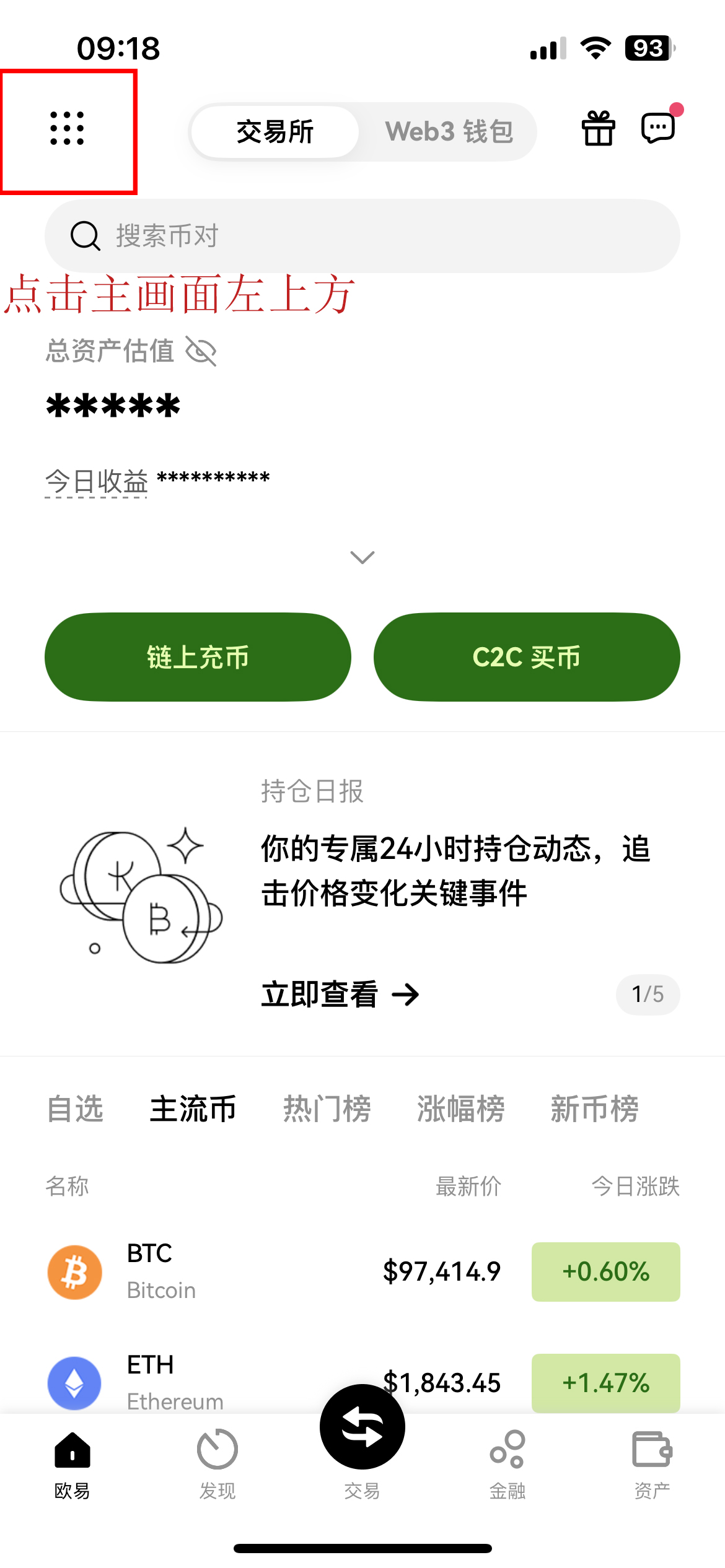Expand asset details with the chevron
Screen dimensions: 725x1568
(362, 557)
